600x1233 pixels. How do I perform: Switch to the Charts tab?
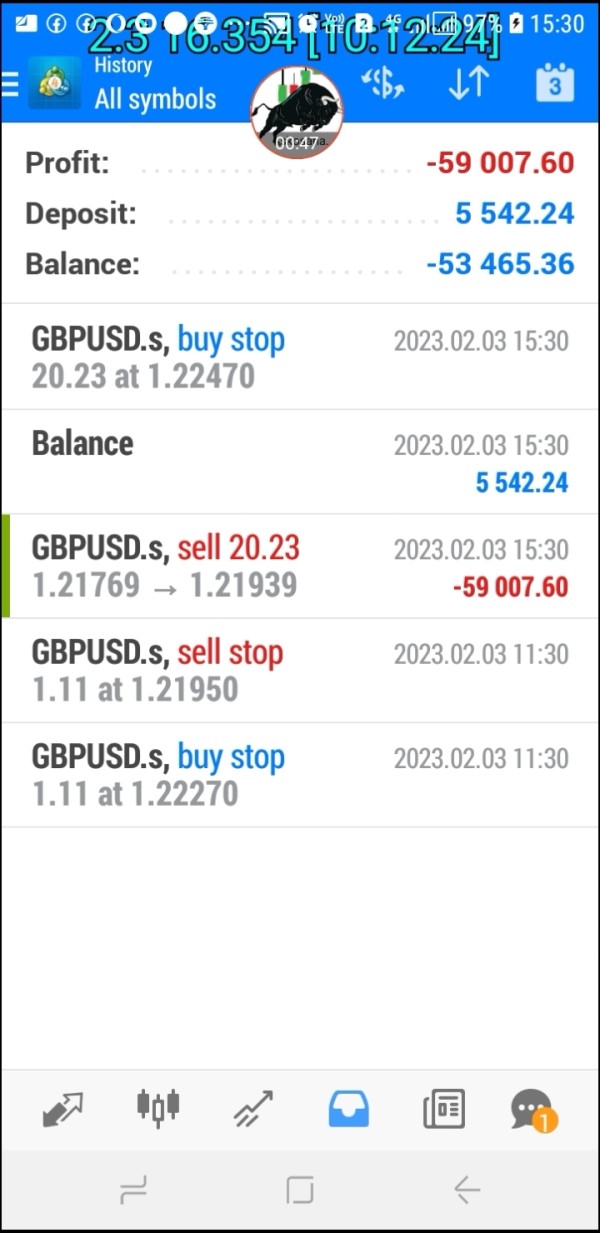158,1107
